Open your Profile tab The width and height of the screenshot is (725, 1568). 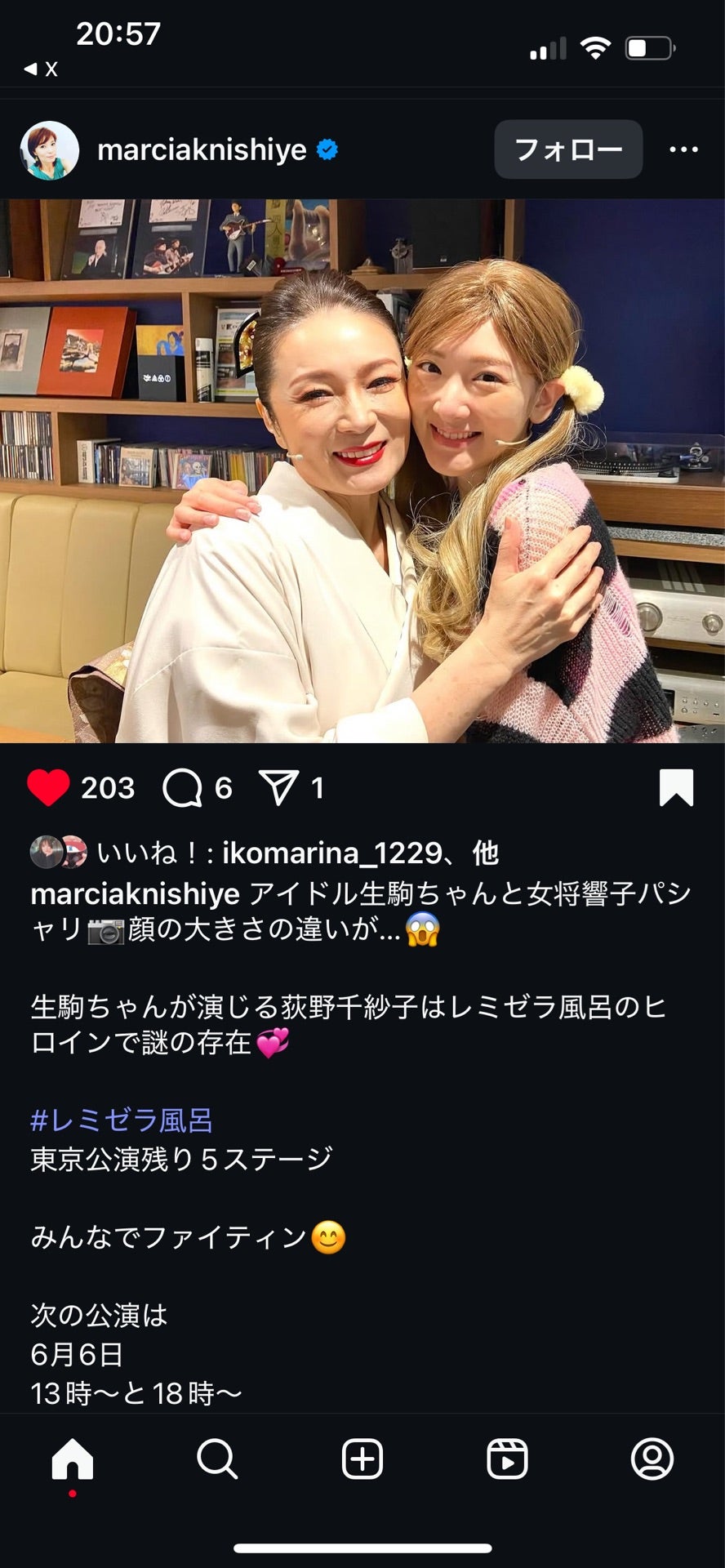pyautogui.click(x=652, y=1459)
